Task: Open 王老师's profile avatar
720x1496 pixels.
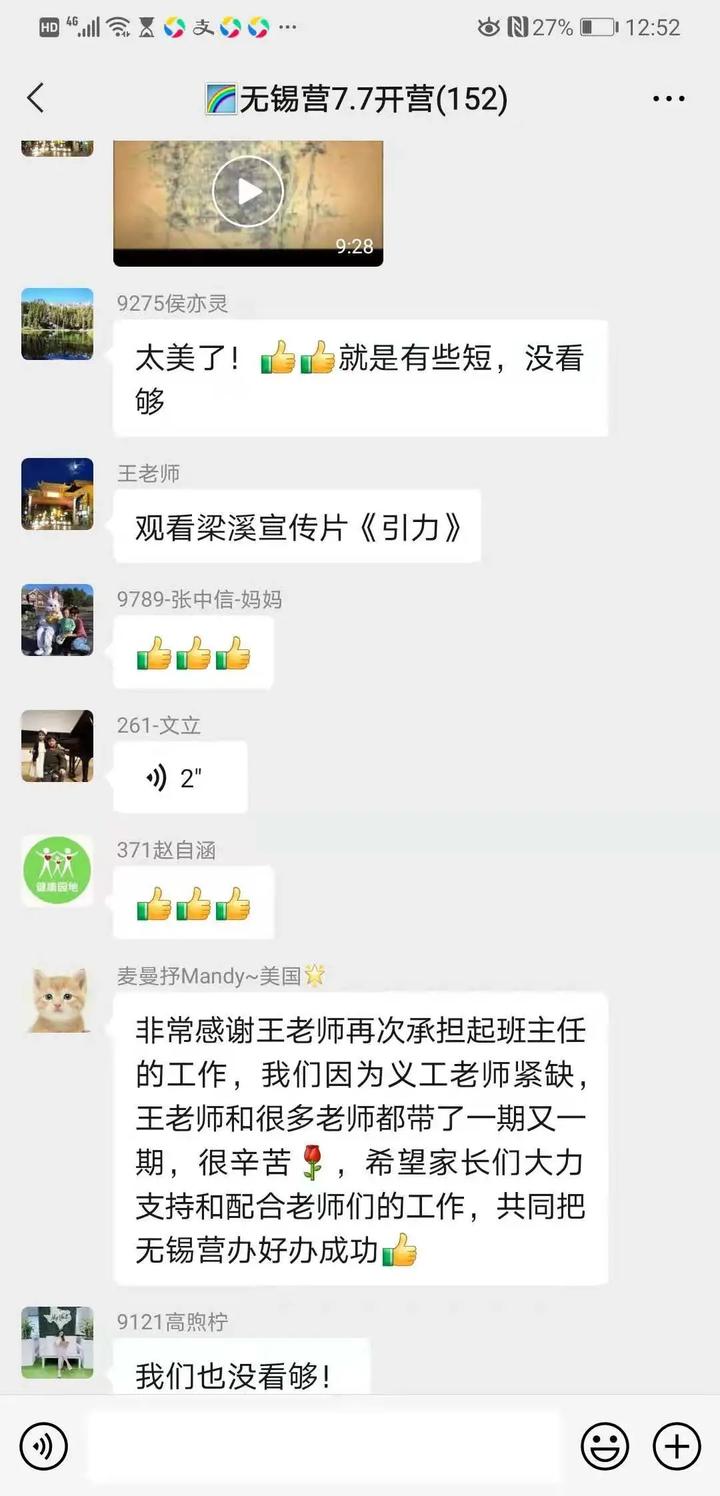Action: tap(57, 494)
